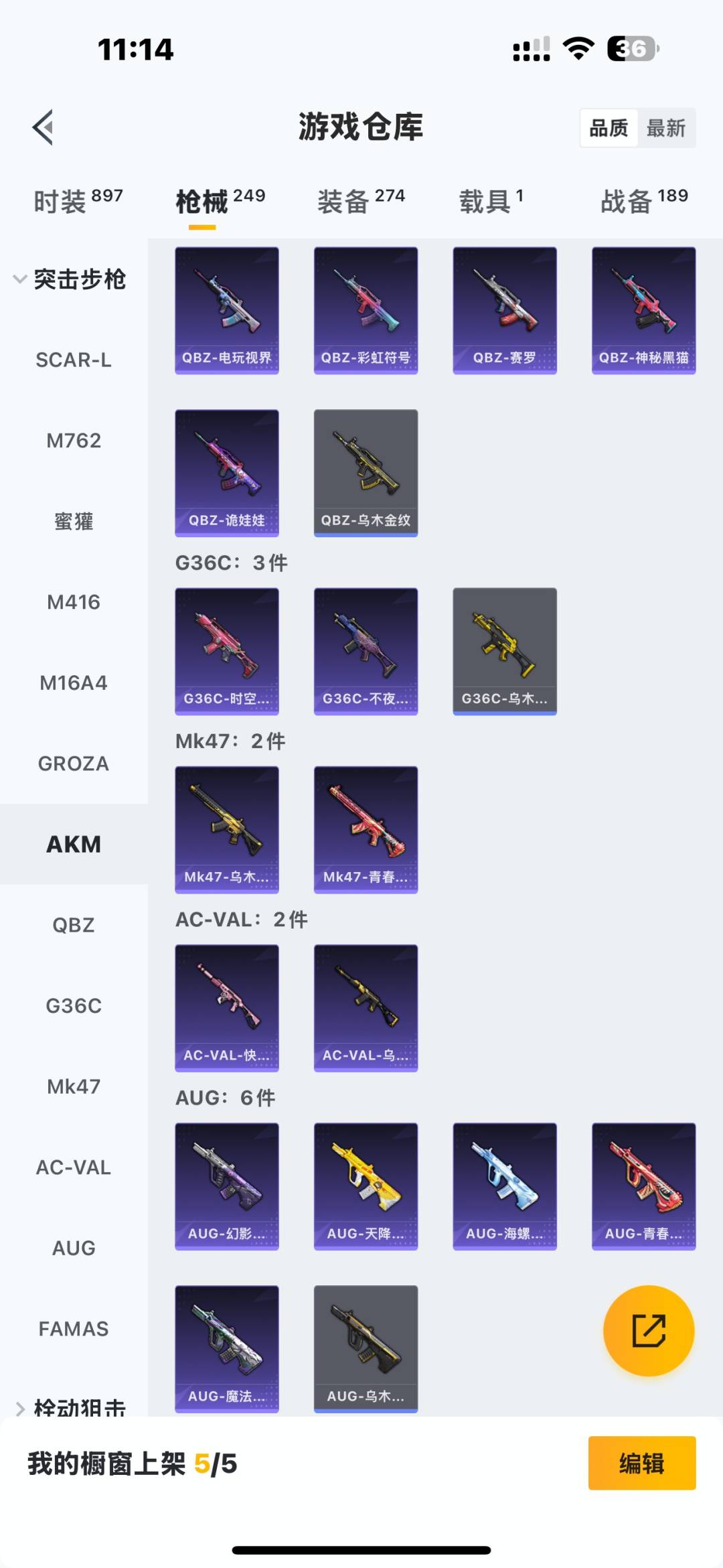
Task: Go back using the top-left arrow
Action: click(x=44, y=127)
